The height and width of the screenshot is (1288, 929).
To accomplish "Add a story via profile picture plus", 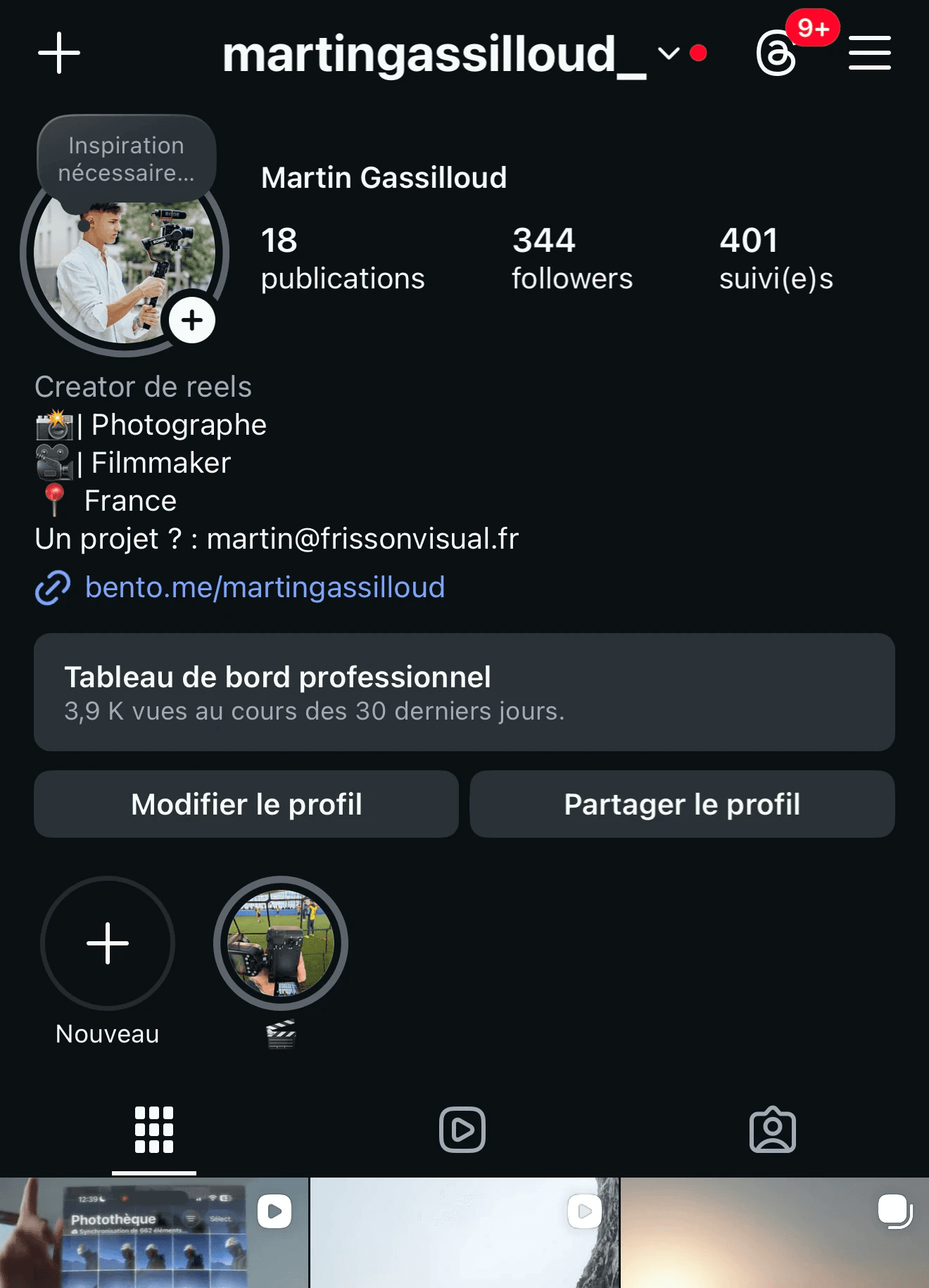I will pos(191,320).
